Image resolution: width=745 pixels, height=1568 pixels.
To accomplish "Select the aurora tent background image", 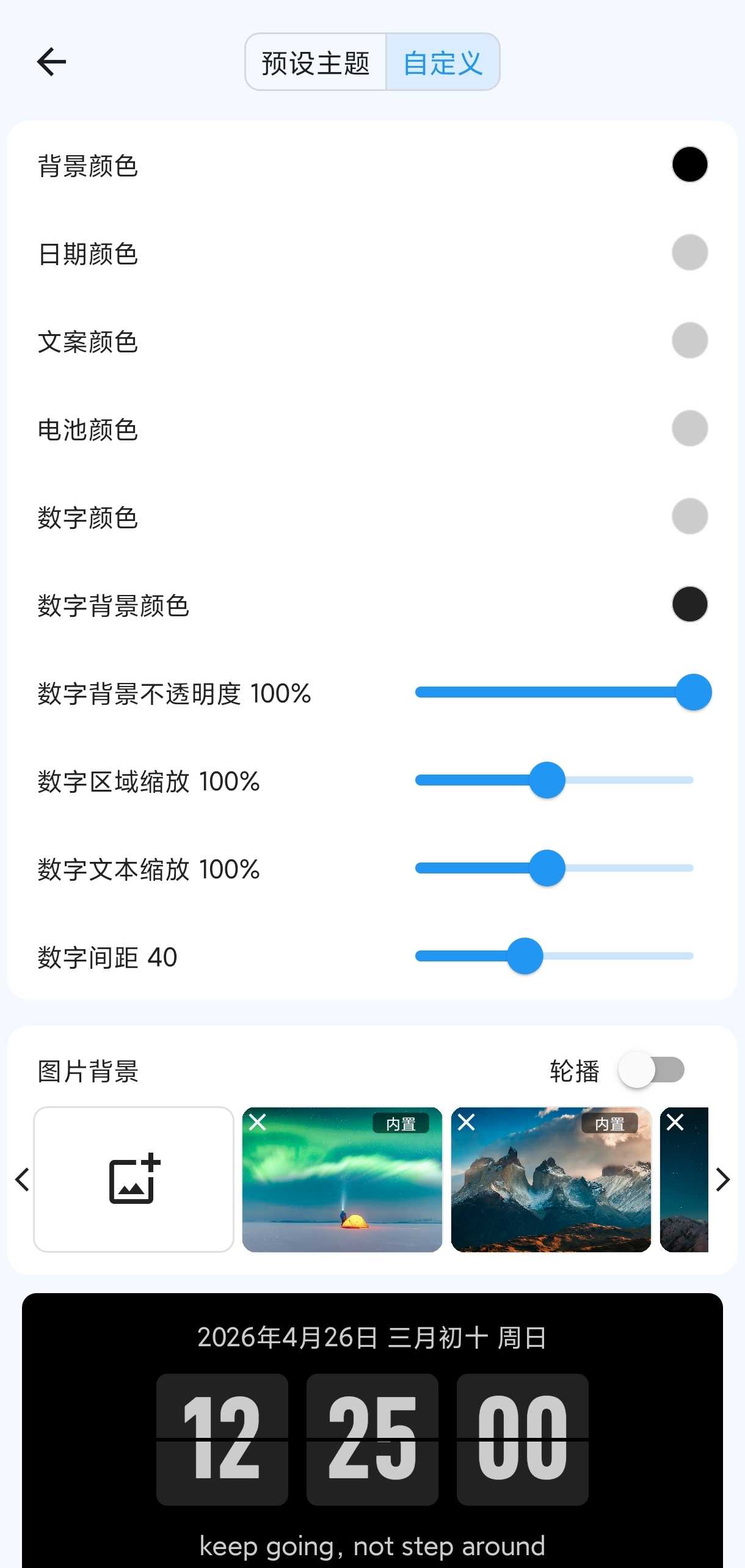I will 342,1191.
